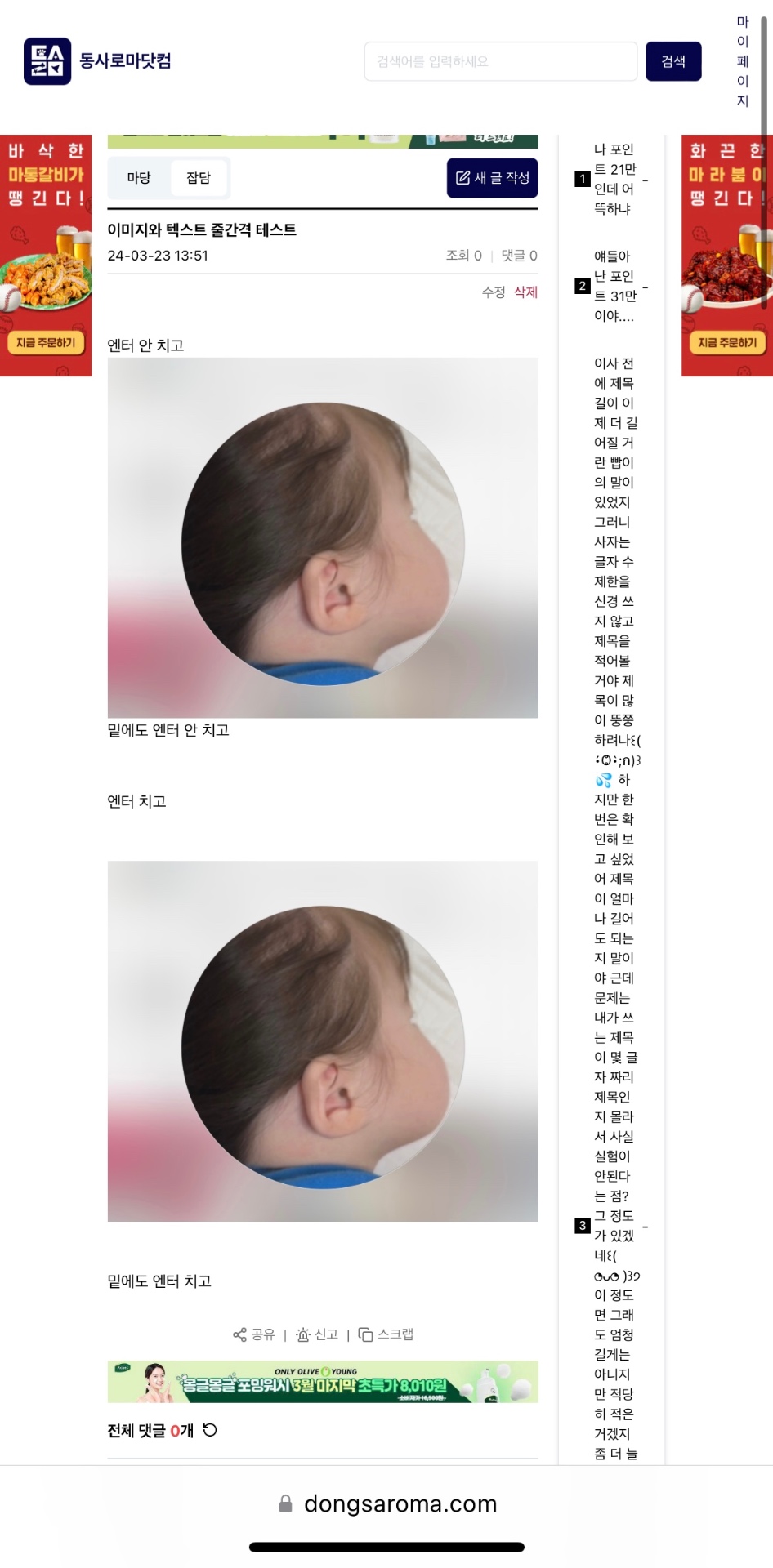Viewport: 773px width, 1568px height.
Task: Scrap this post with 스크랩
Action: [x=386, y=1334]
